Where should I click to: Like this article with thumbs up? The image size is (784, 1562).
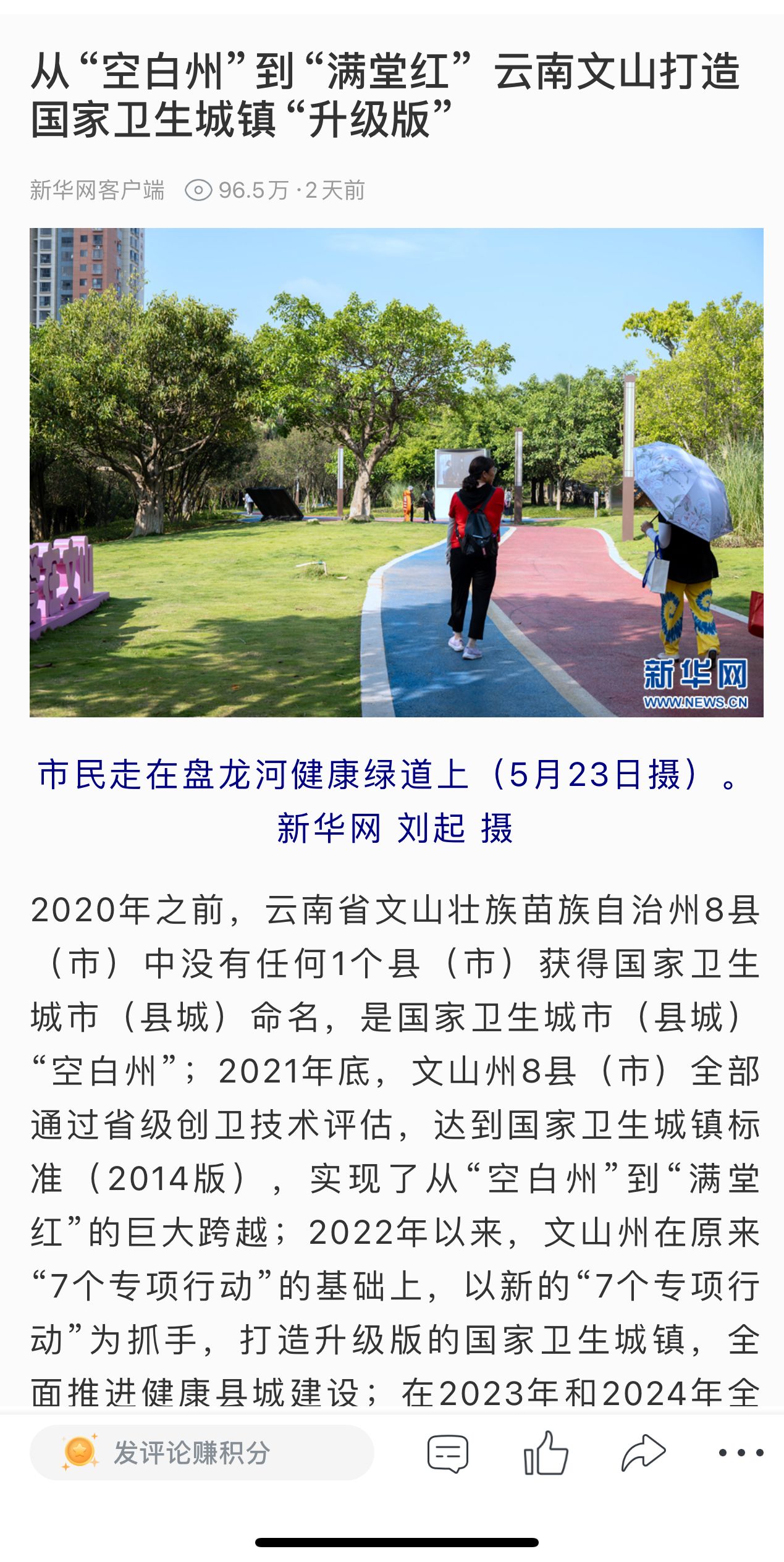pos(546,1453)
